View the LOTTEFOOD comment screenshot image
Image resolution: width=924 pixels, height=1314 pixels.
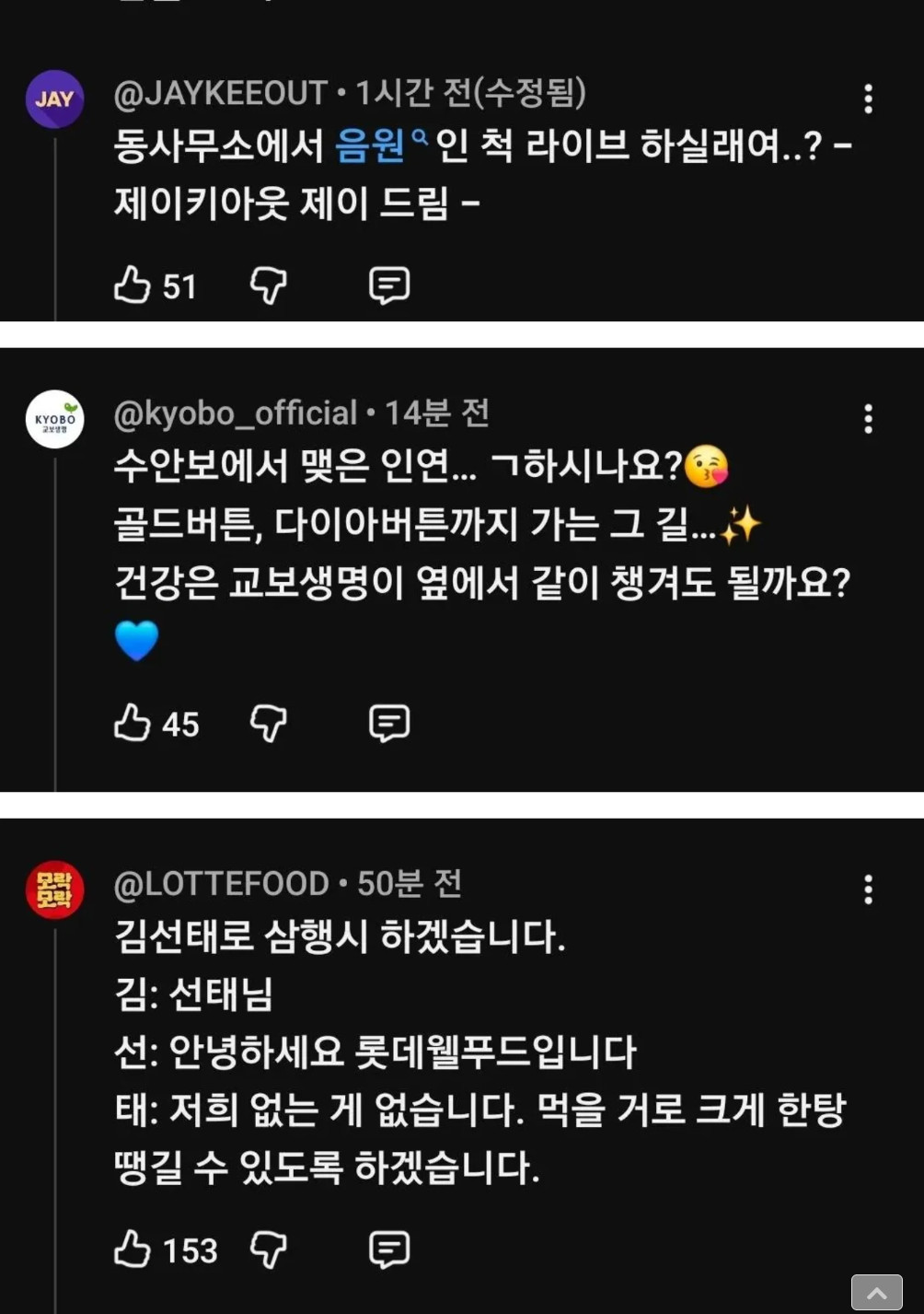tap(462, 1066)
